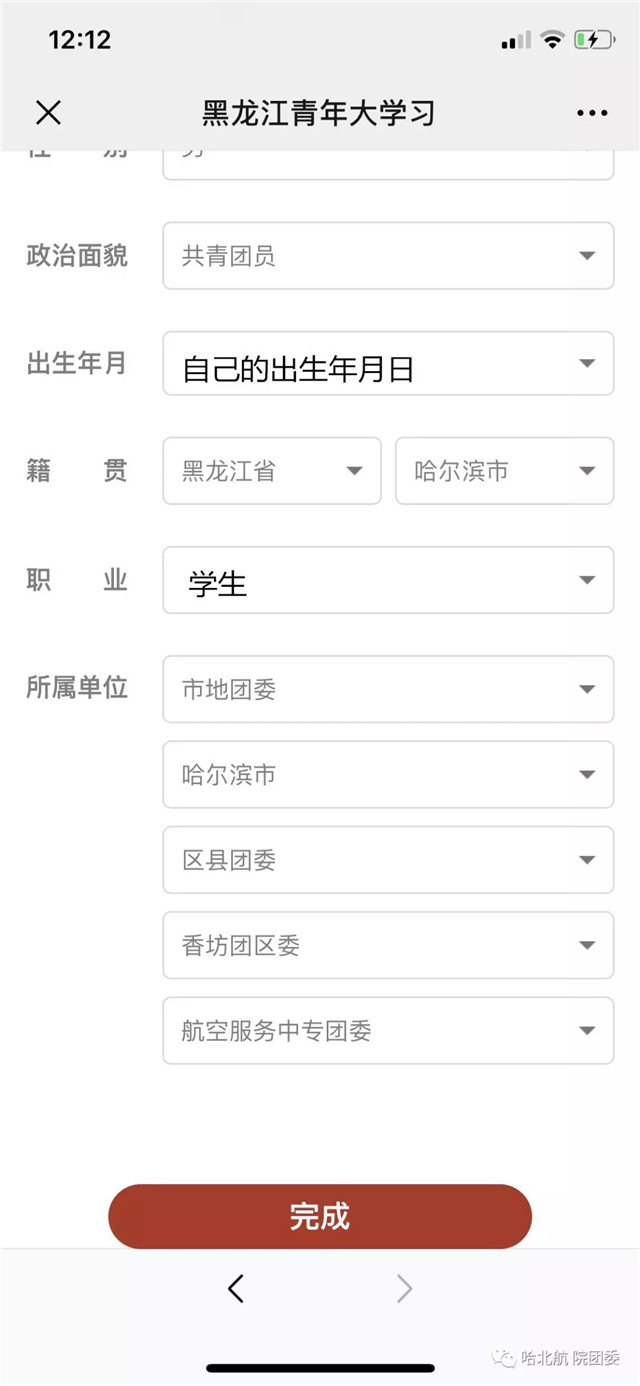Select province dropdown showing 黑龙江省
This screenshot has height=1386, width=640.
click(272, 470)
